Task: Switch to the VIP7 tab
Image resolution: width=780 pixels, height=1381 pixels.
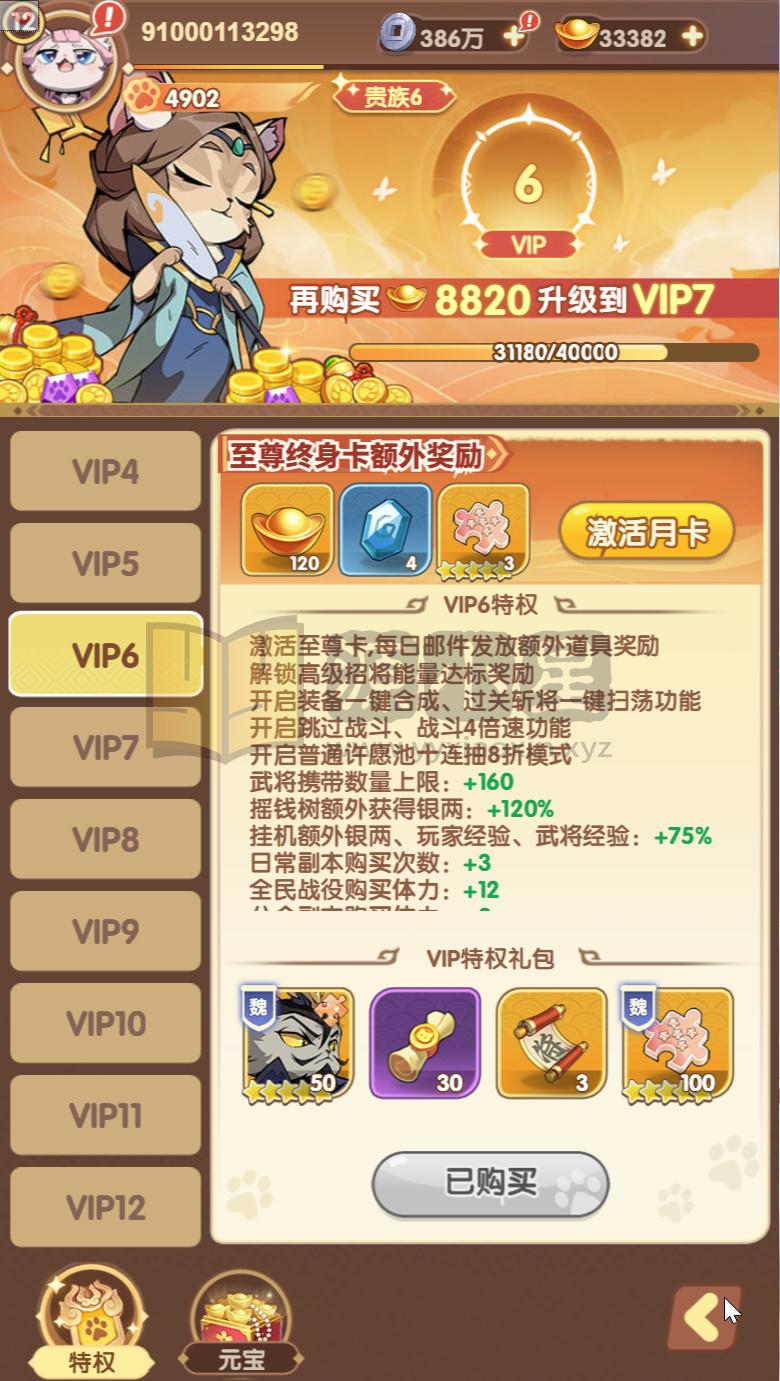Action: (105, 747)
